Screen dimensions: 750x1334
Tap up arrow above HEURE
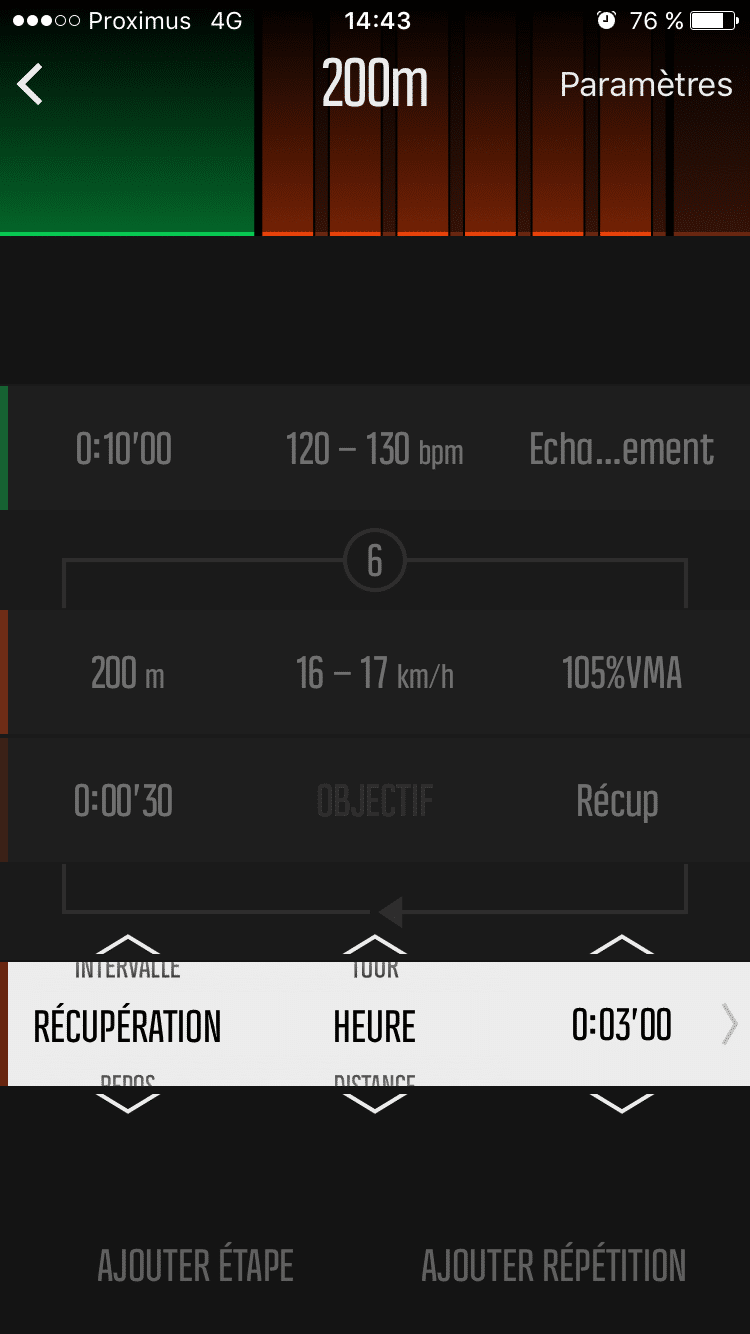coord(375,944)
